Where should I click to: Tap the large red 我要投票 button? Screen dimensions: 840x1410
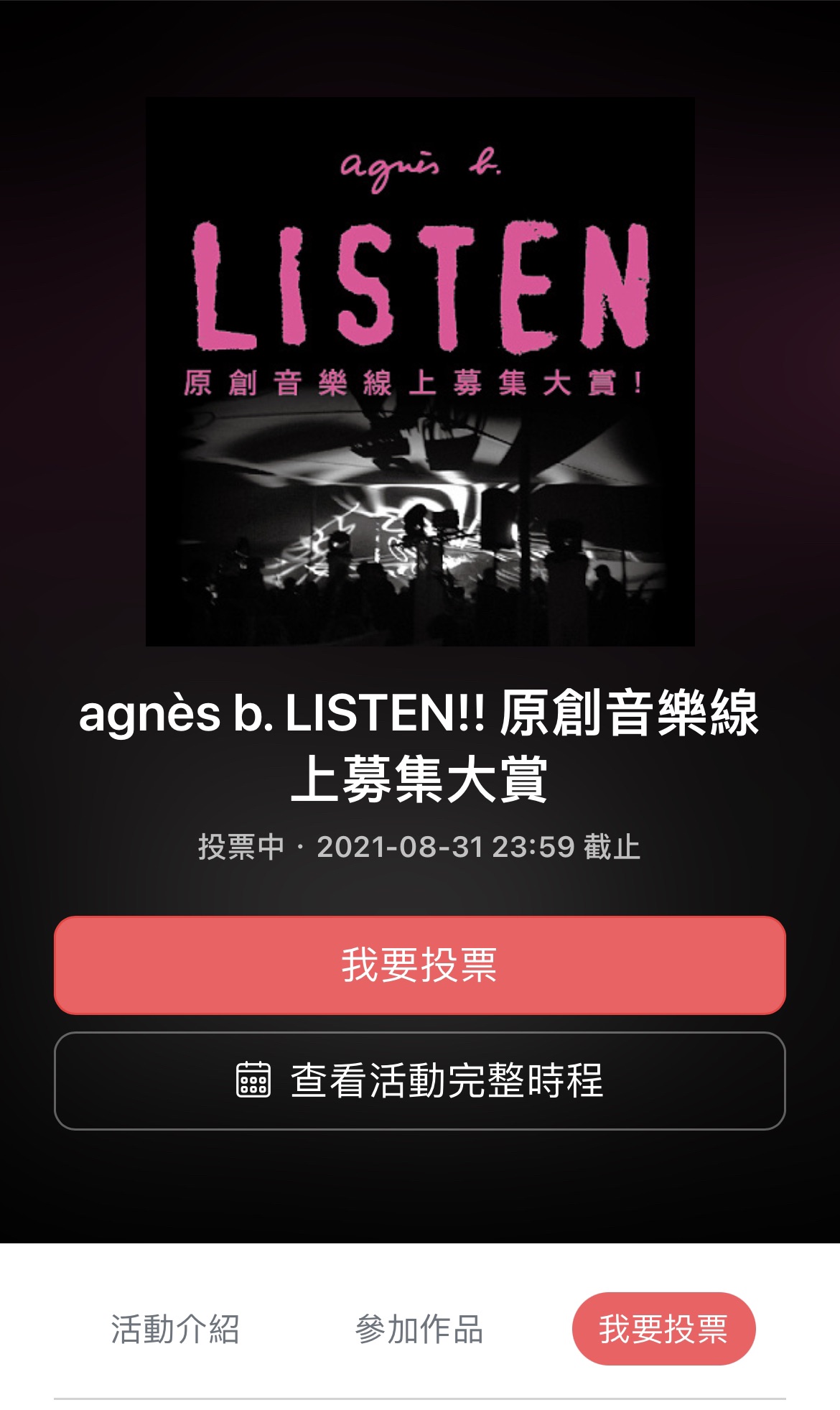(419, 965)
